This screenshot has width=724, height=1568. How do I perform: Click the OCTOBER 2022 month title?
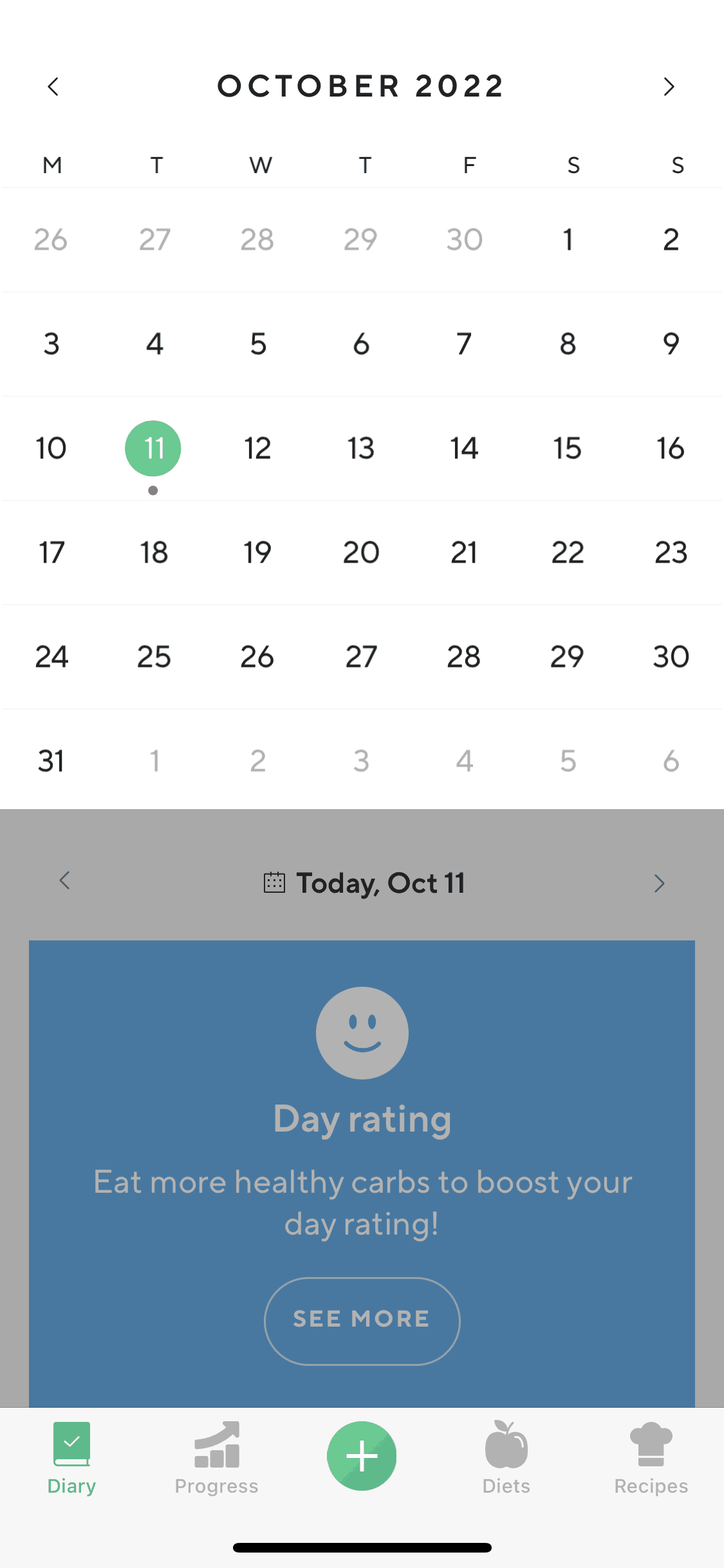(362, 86)
